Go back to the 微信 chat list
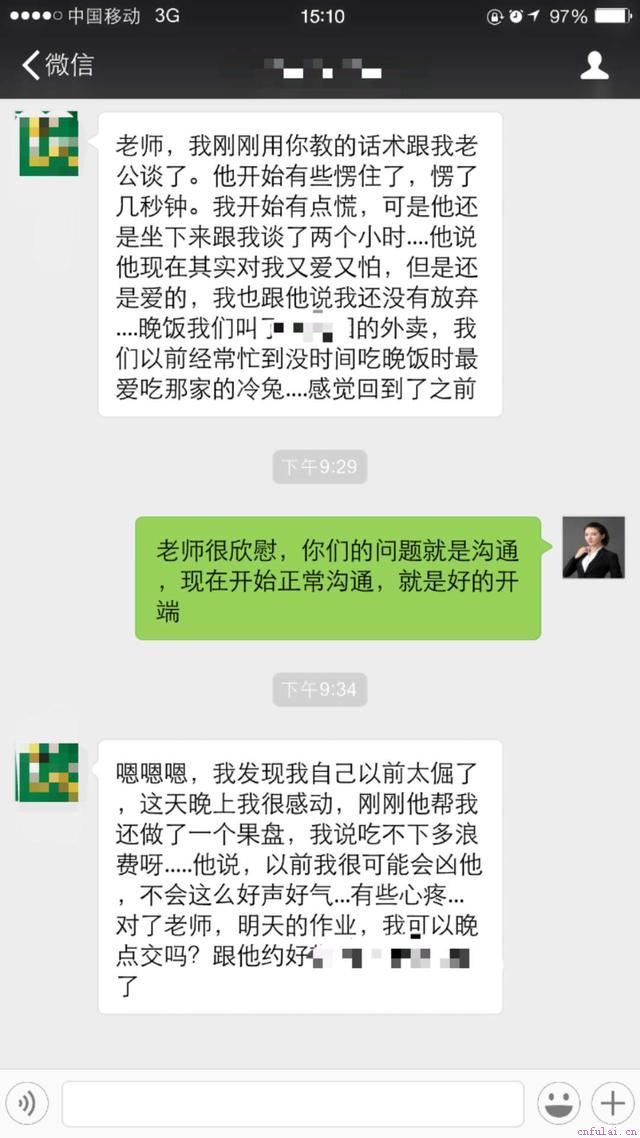Screen dimensions: 640x1138 [x=57, y=66]
